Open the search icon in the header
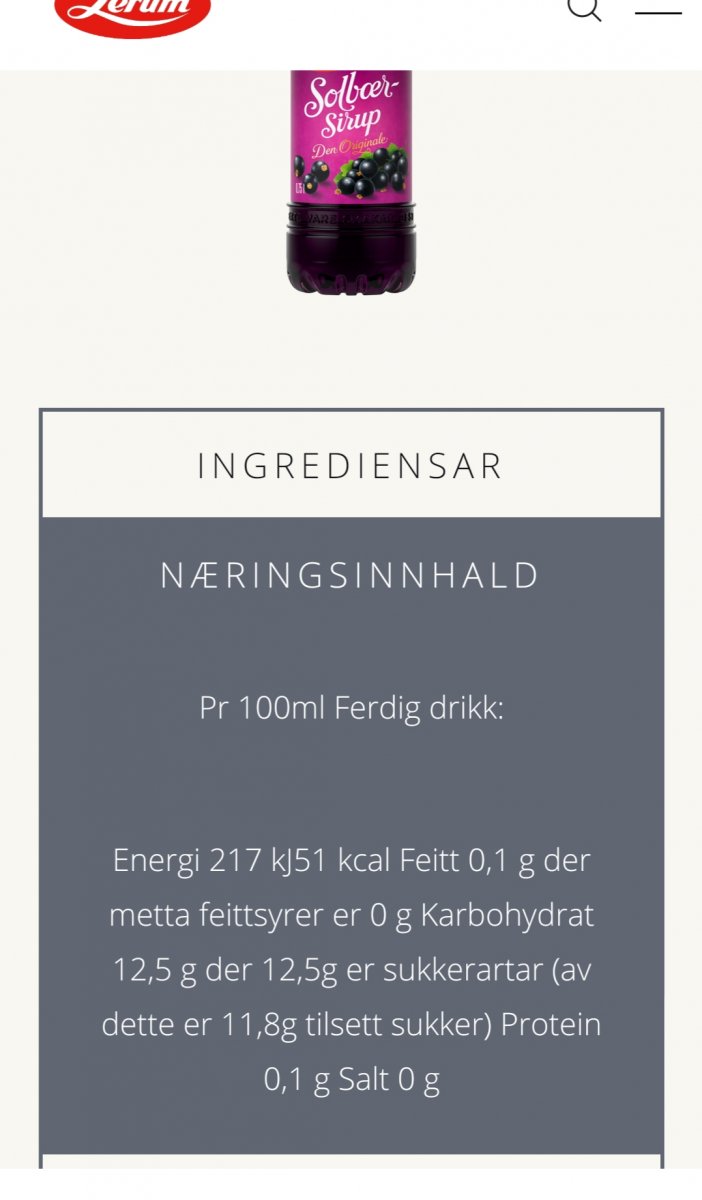This screenshot has width=702, height=1200. (x=584, y=8)
